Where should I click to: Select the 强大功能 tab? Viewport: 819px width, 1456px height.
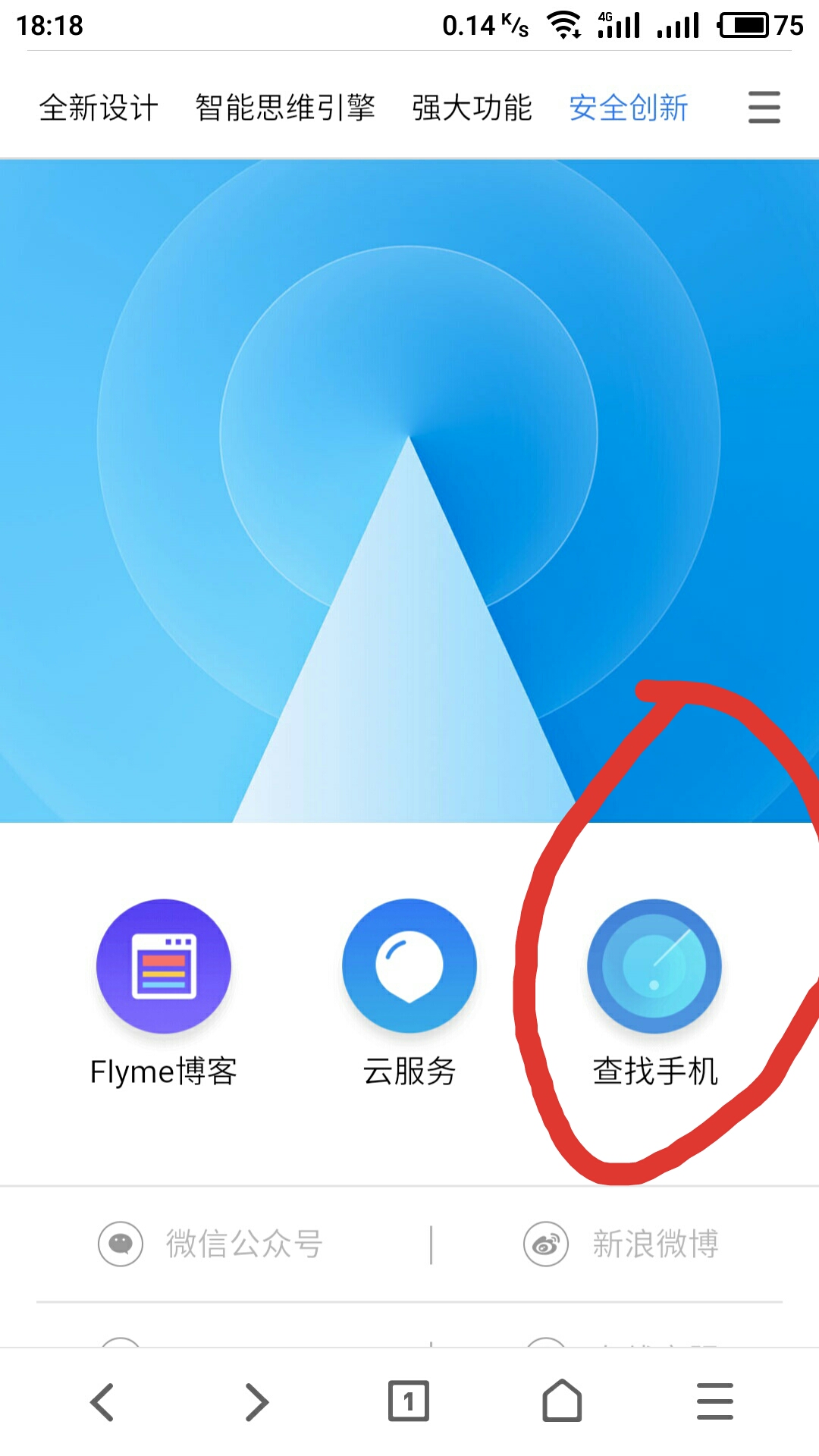pos(472,108)
